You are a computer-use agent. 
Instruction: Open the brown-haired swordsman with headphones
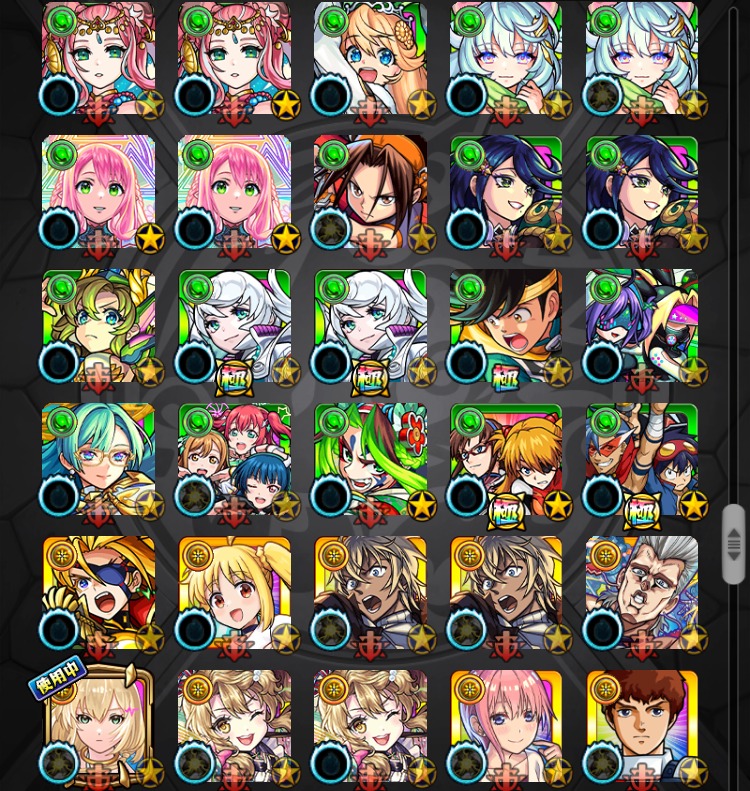pos(370,192)
